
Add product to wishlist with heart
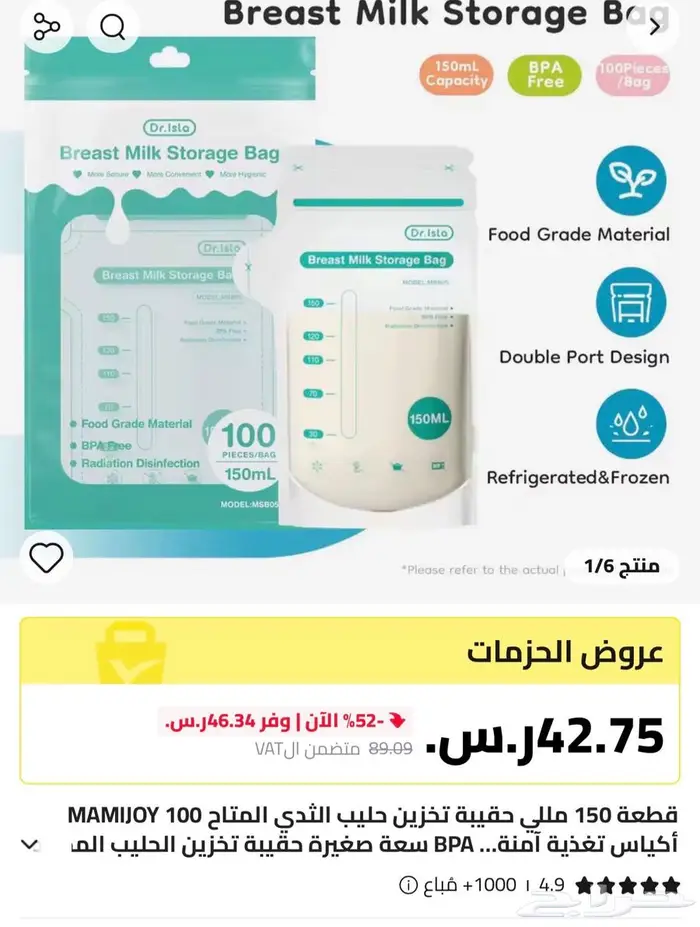coord(46,558)
